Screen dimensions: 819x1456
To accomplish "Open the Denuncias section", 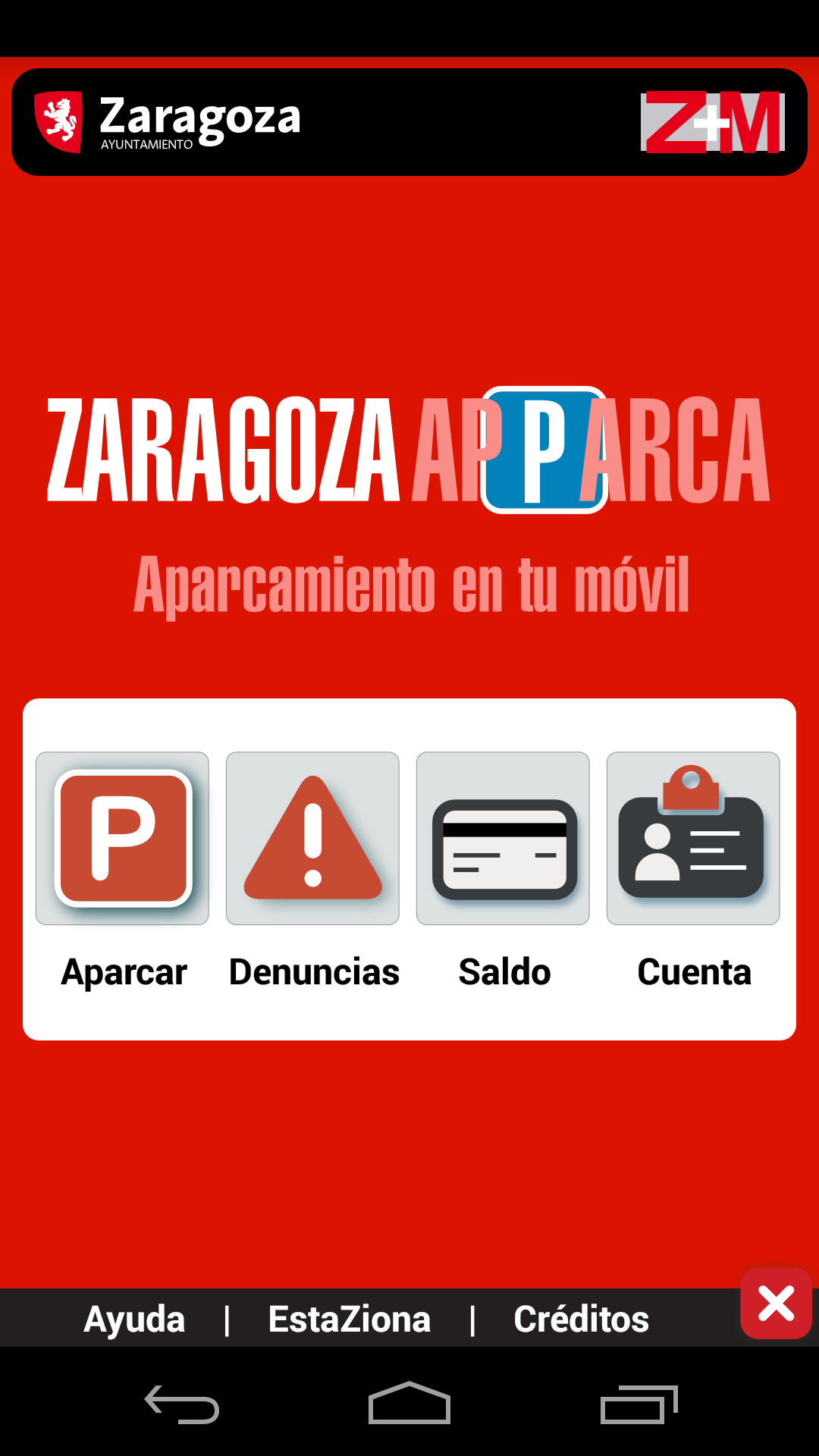I will click(x=312, y=838).
